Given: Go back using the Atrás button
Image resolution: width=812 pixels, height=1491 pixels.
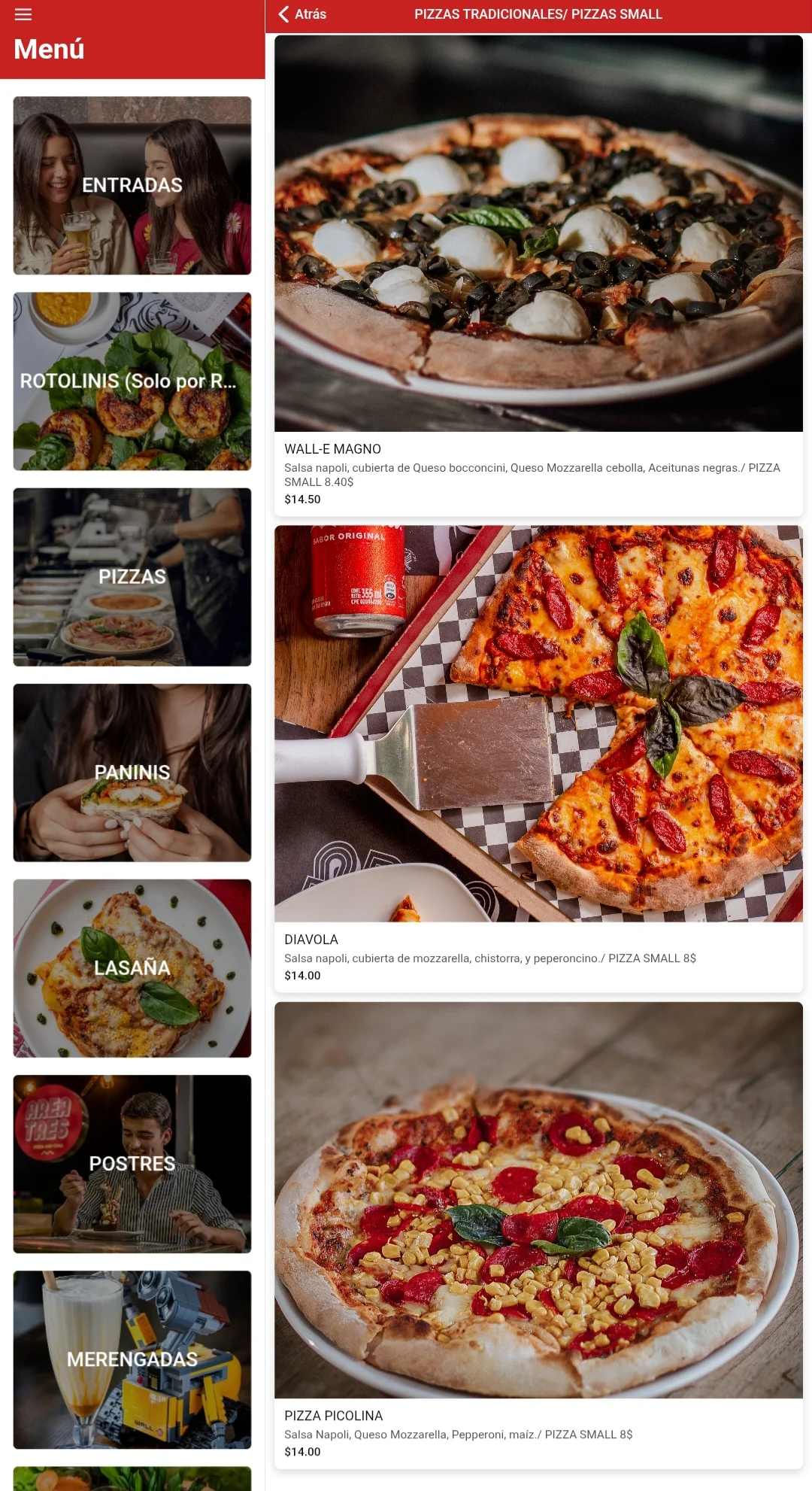Looking at the screenshot, I should (302, 14).
